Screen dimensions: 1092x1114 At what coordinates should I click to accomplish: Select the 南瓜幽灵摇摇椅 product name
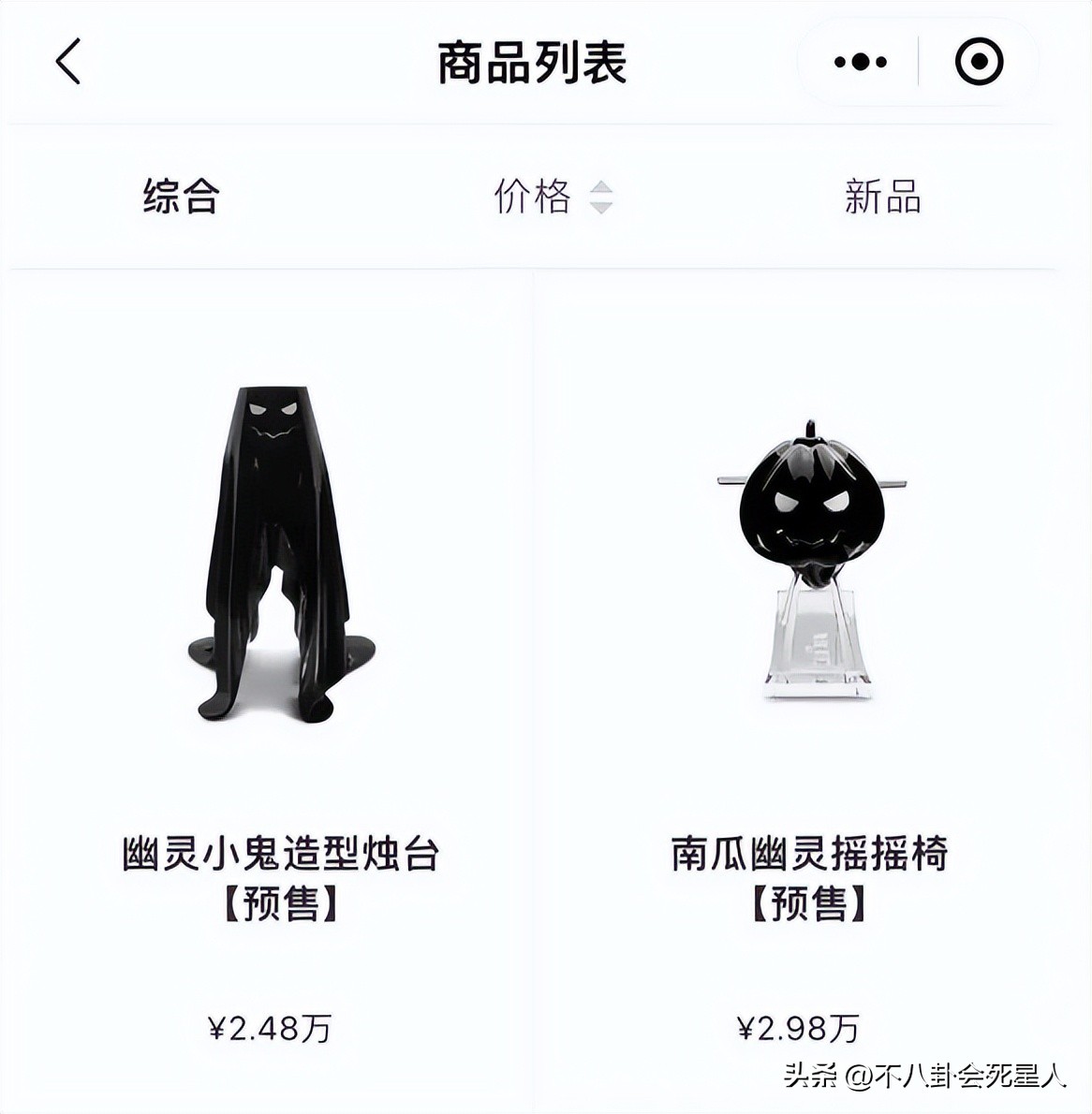[x=810, y=854]
